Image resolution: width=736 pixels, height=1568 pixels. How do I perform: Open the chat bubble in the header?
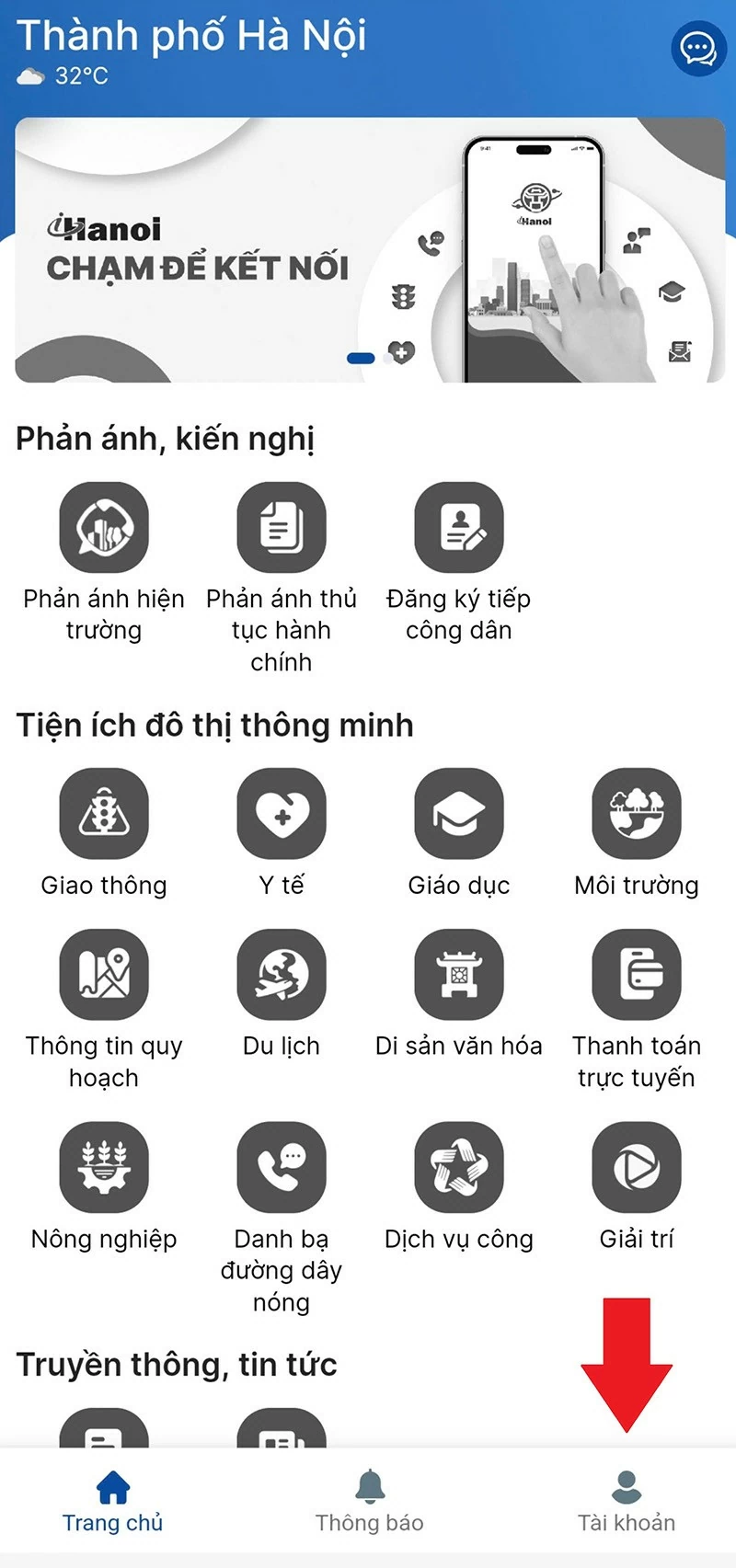tap(697, 49)
